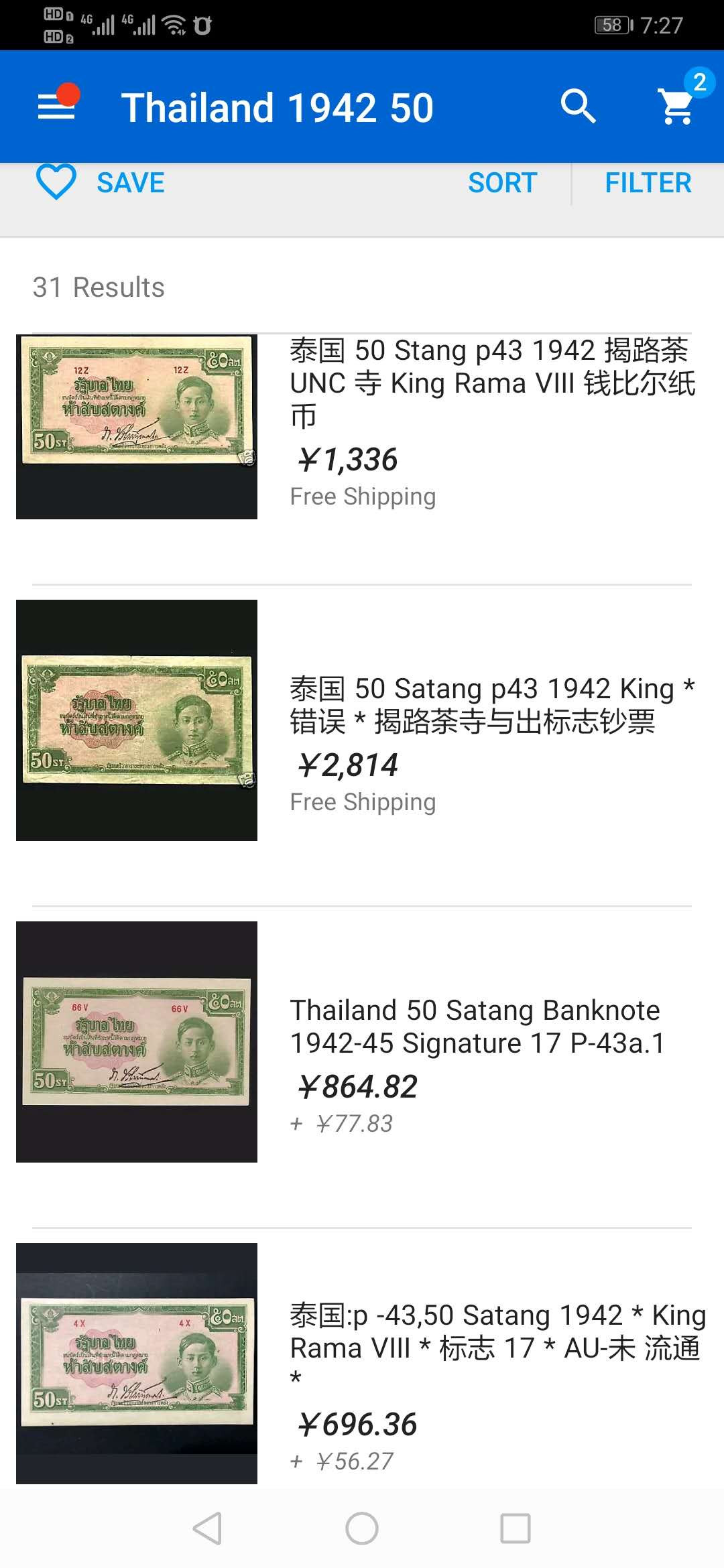724x1568 pixels.
Task: Tap the search magnifier icon
Action: point(579,107)
